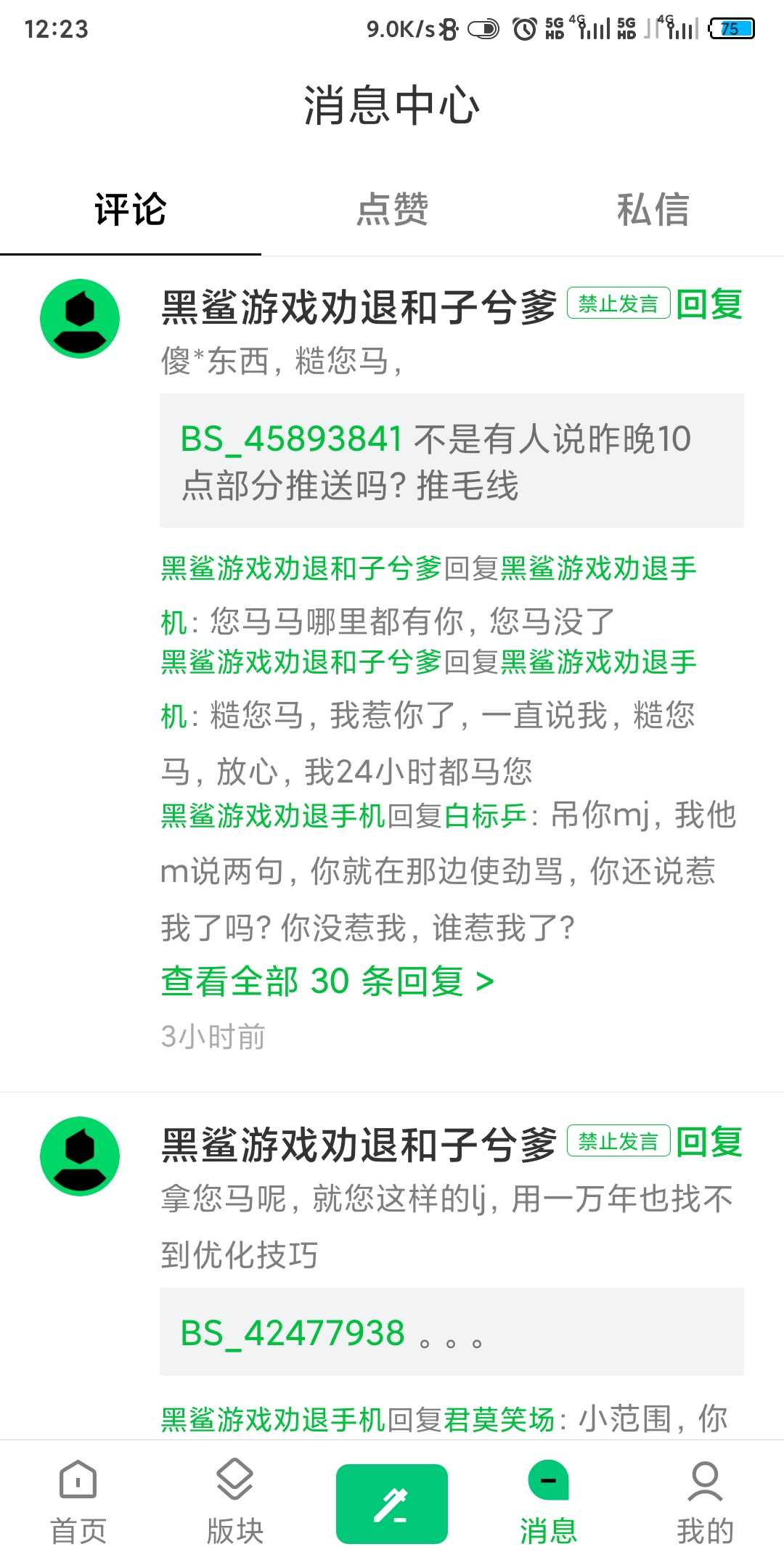The image size is (784, 1568).
Task: Compose a new post with the pencil button
Action: click(392, 1503)
